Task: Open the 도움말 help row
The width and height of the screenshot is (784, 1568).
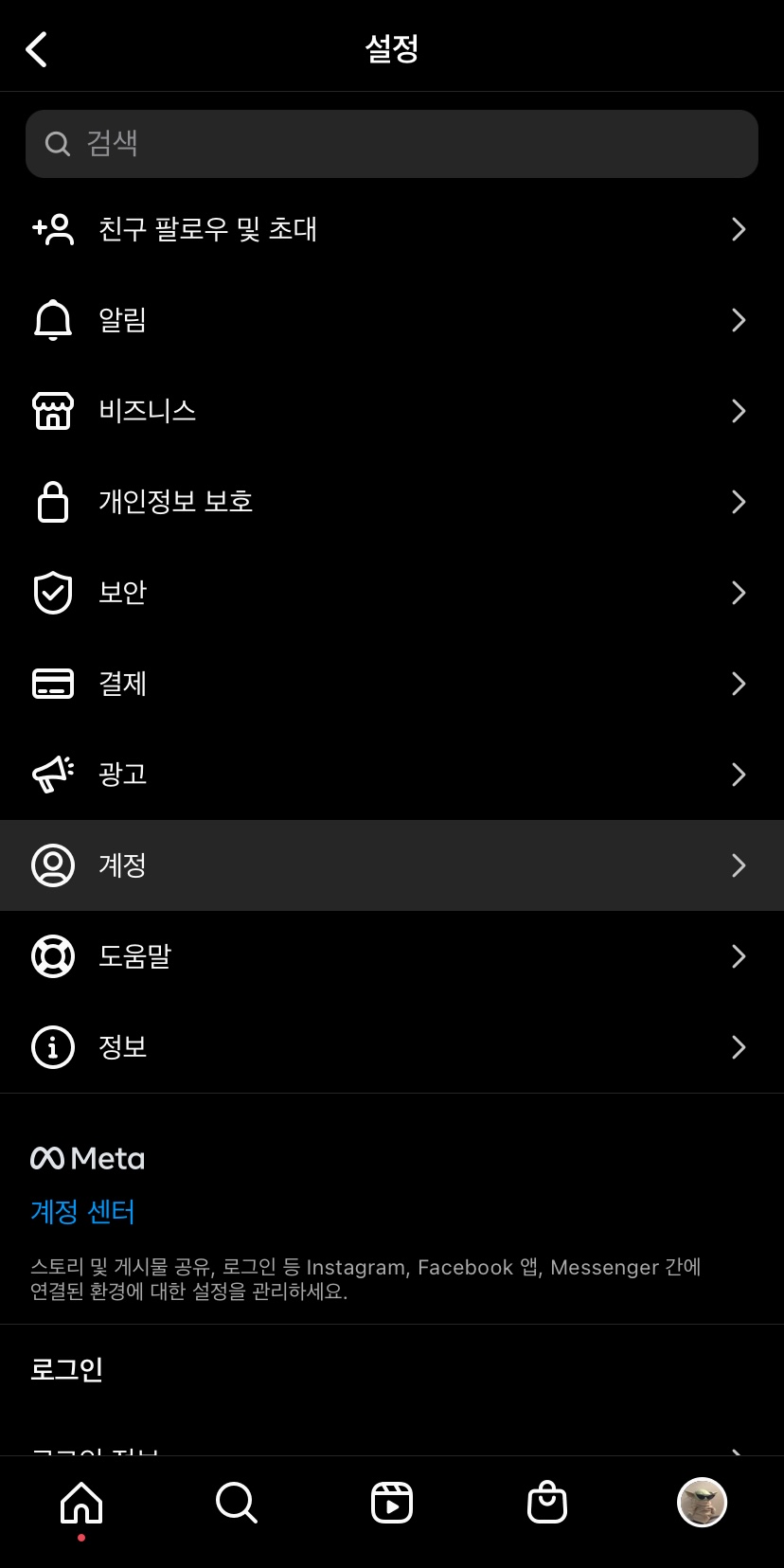Action: pos(392,956)
